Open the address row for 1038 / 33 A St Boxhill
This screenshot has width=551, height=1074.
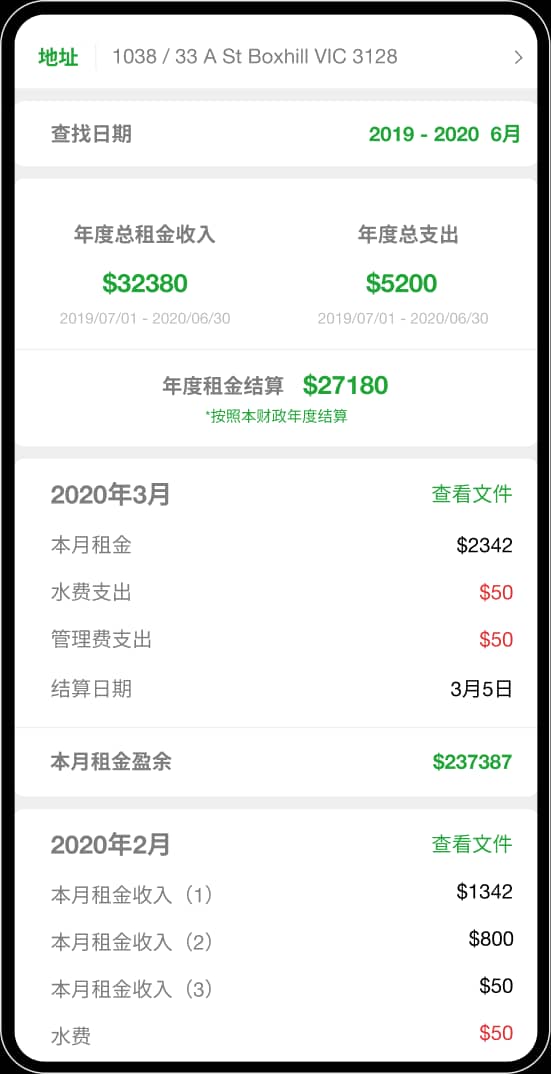coord(276,57)
